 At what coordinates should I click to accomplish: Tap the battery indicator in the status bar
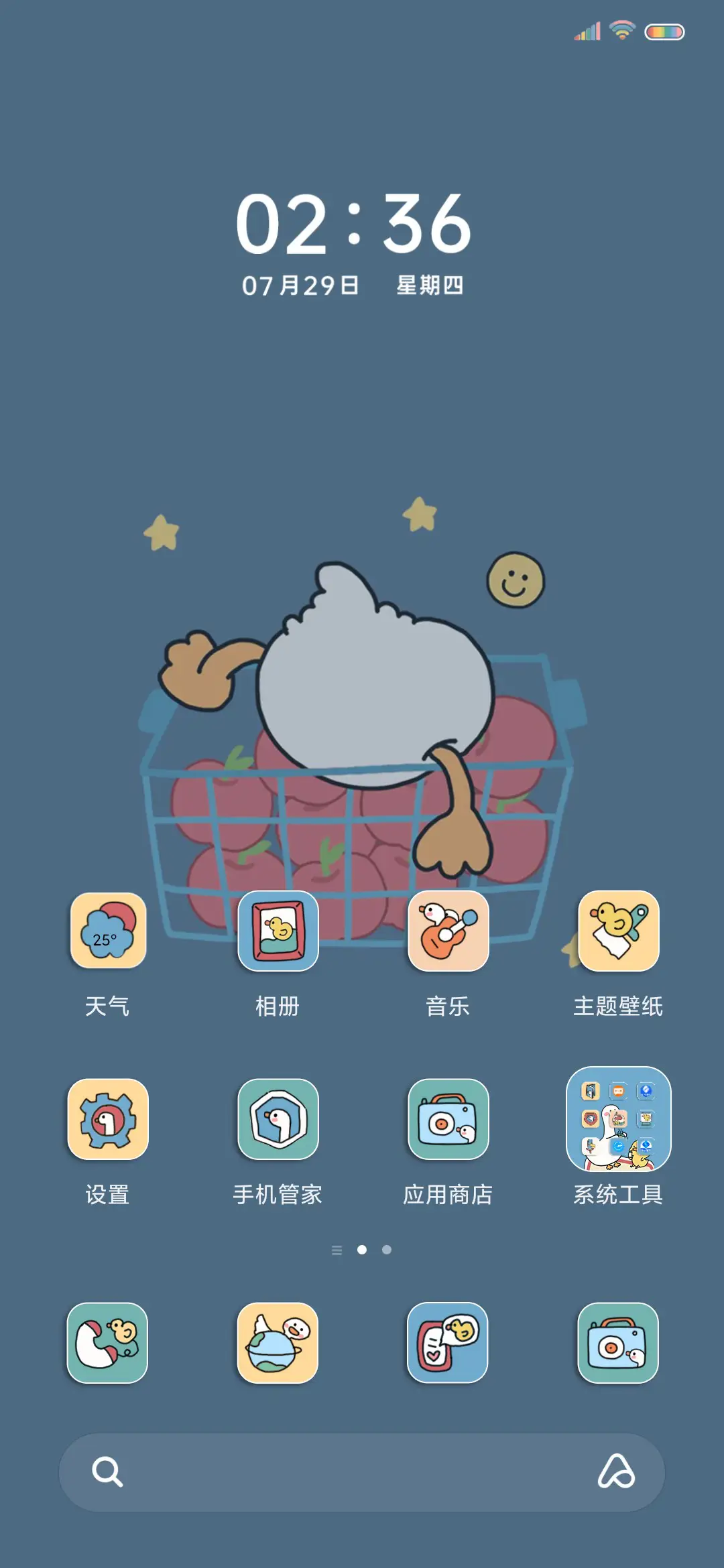coord(663,31)
